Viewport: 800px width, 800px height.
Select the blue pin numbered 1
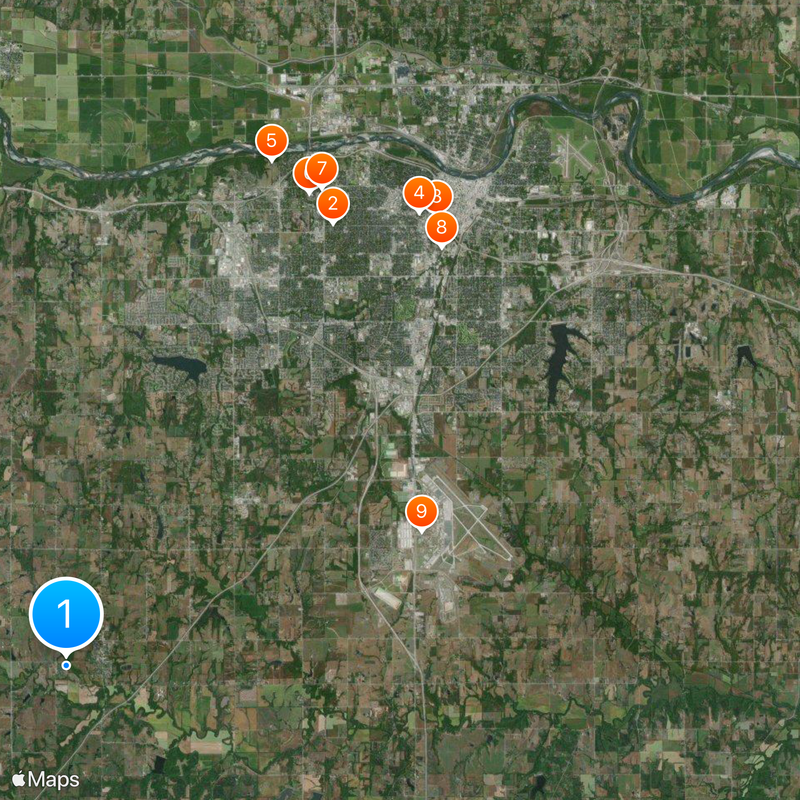[x=67, y=612]
